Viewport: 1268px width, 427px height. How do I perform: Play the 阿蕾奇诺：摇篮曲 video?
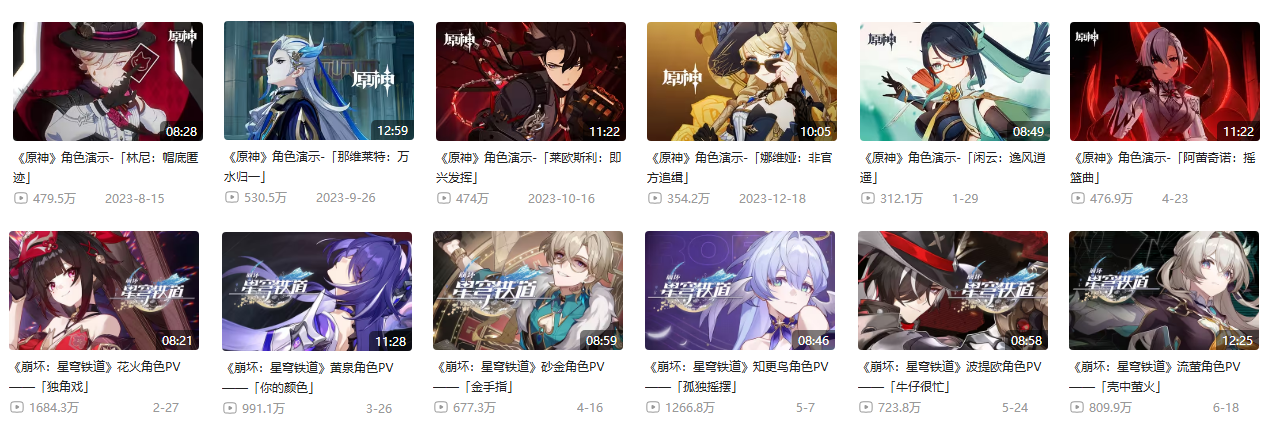tap(1164, 81)
